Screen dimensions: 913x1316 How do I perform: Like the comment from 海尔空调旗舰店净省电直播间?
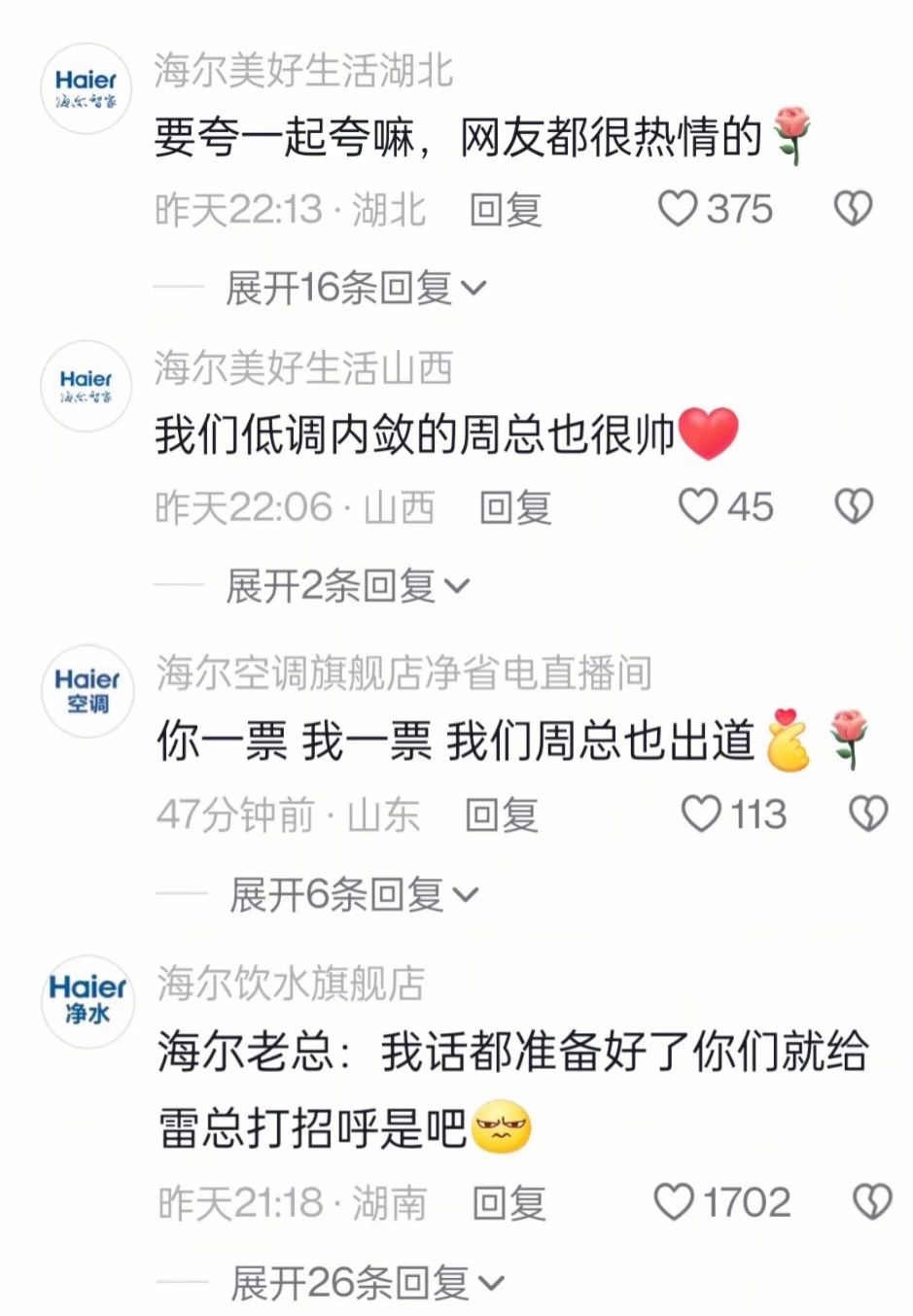click(x=701, y=814)
